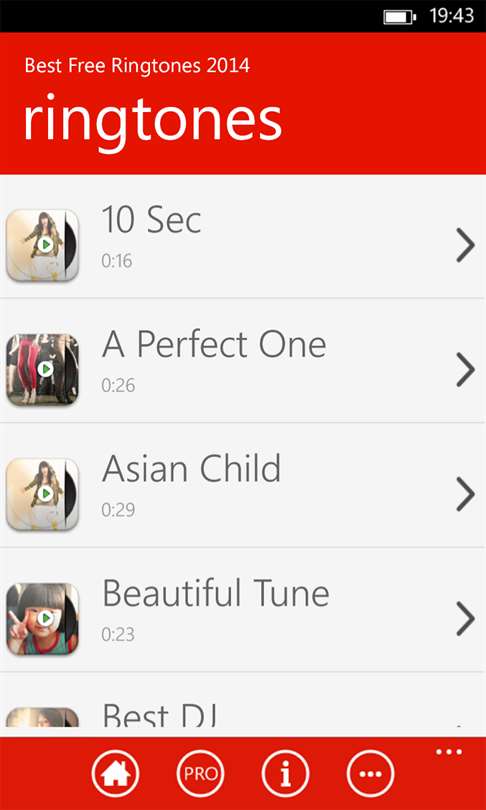Viewport: 486px width, 810px height.
Task: Expand the app bar ellipsis menu
Action: (449, 752)
